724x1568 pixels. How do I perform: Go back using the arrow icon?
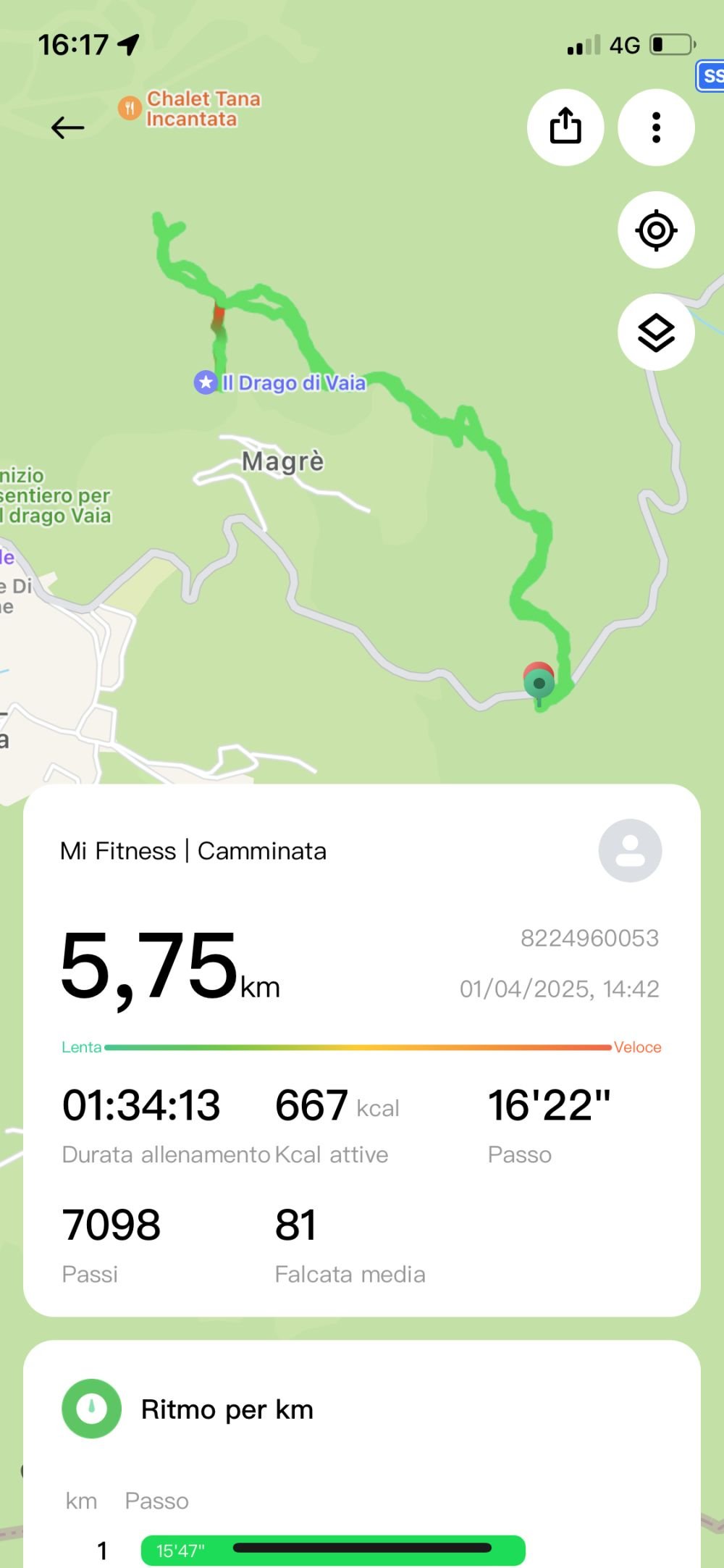click(67, 128)
